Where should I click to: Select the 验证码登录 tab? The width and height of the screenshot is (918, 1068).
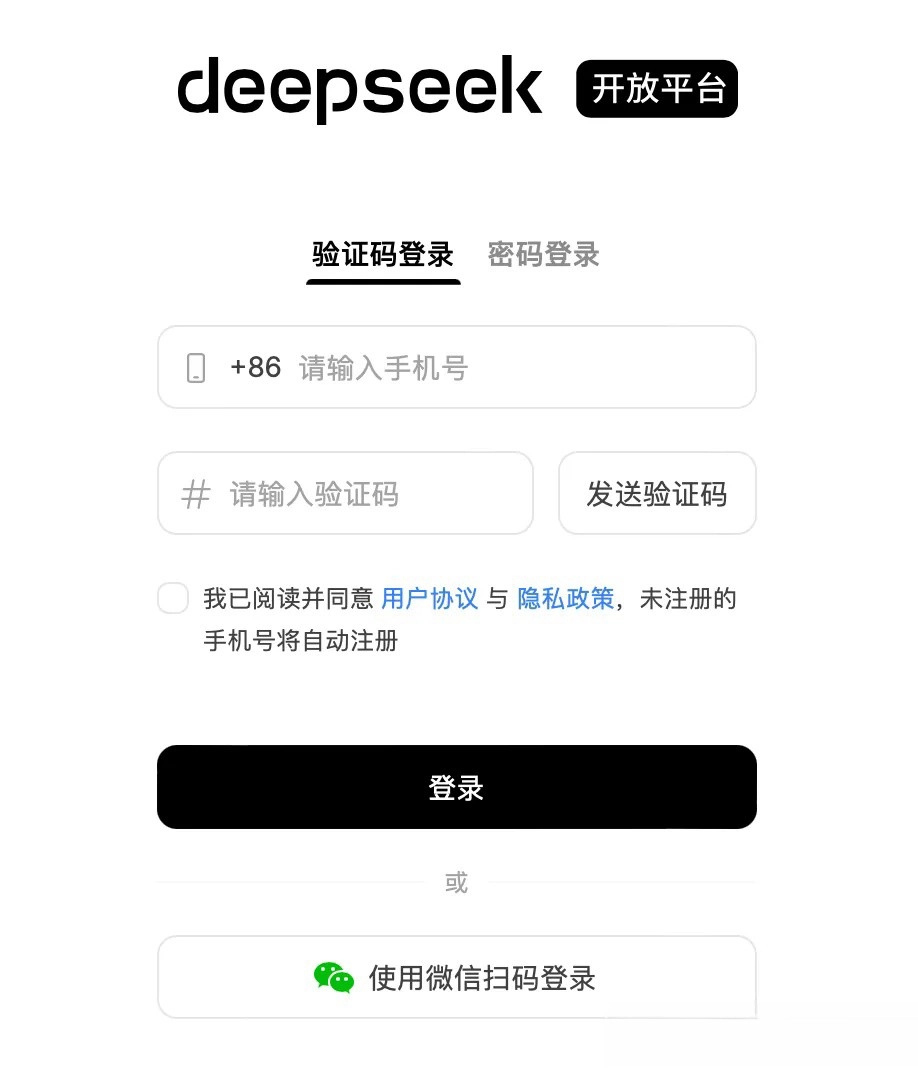pos(383,255)
